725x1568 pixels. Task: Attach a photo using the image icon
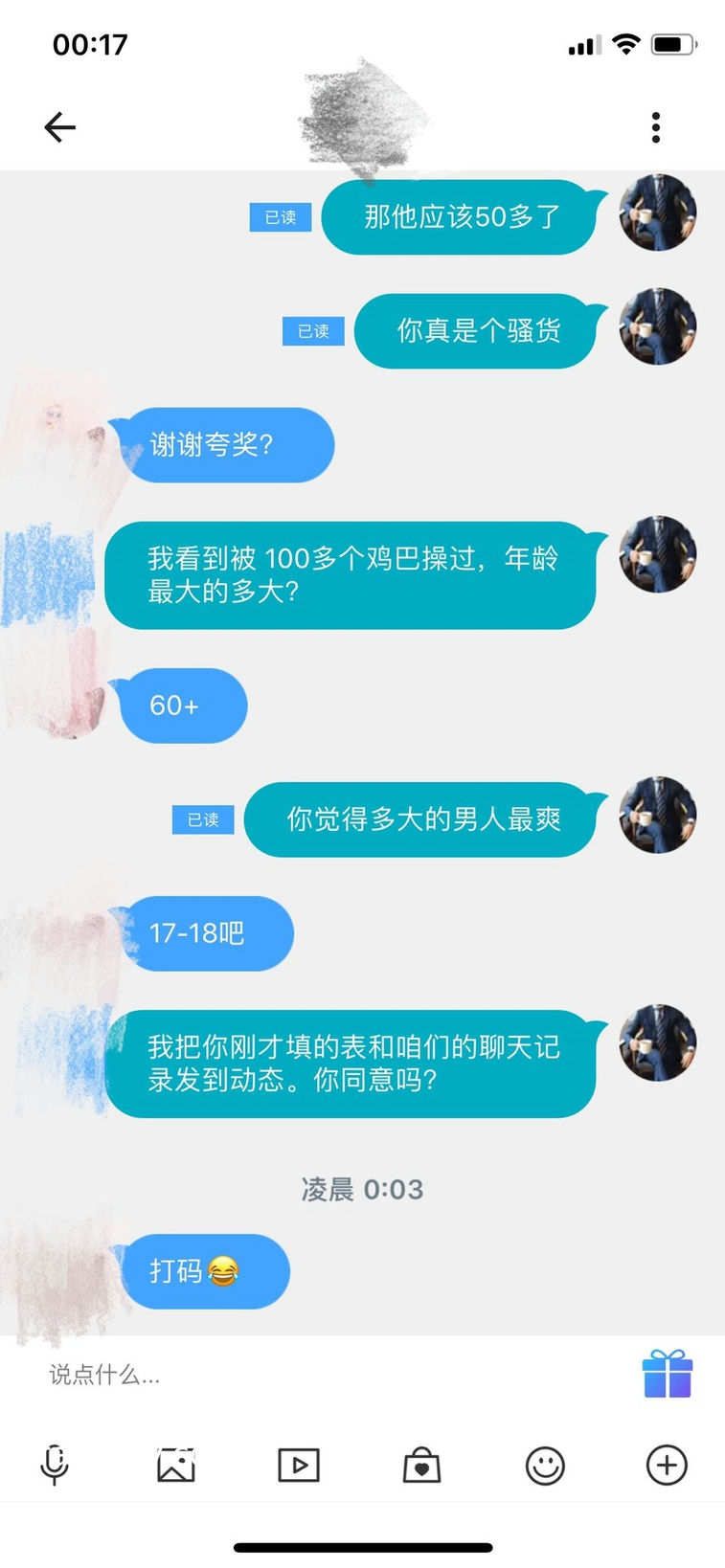(176, 1465)
